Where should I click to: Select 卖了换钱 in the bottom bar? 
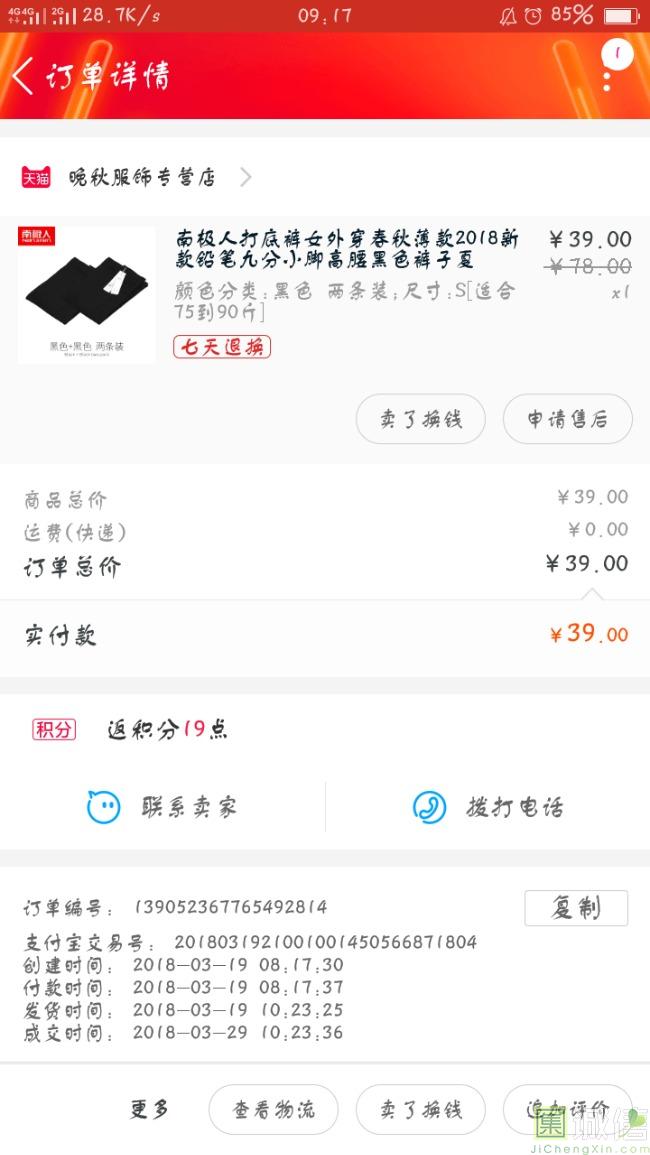[x=420, y=1110]
